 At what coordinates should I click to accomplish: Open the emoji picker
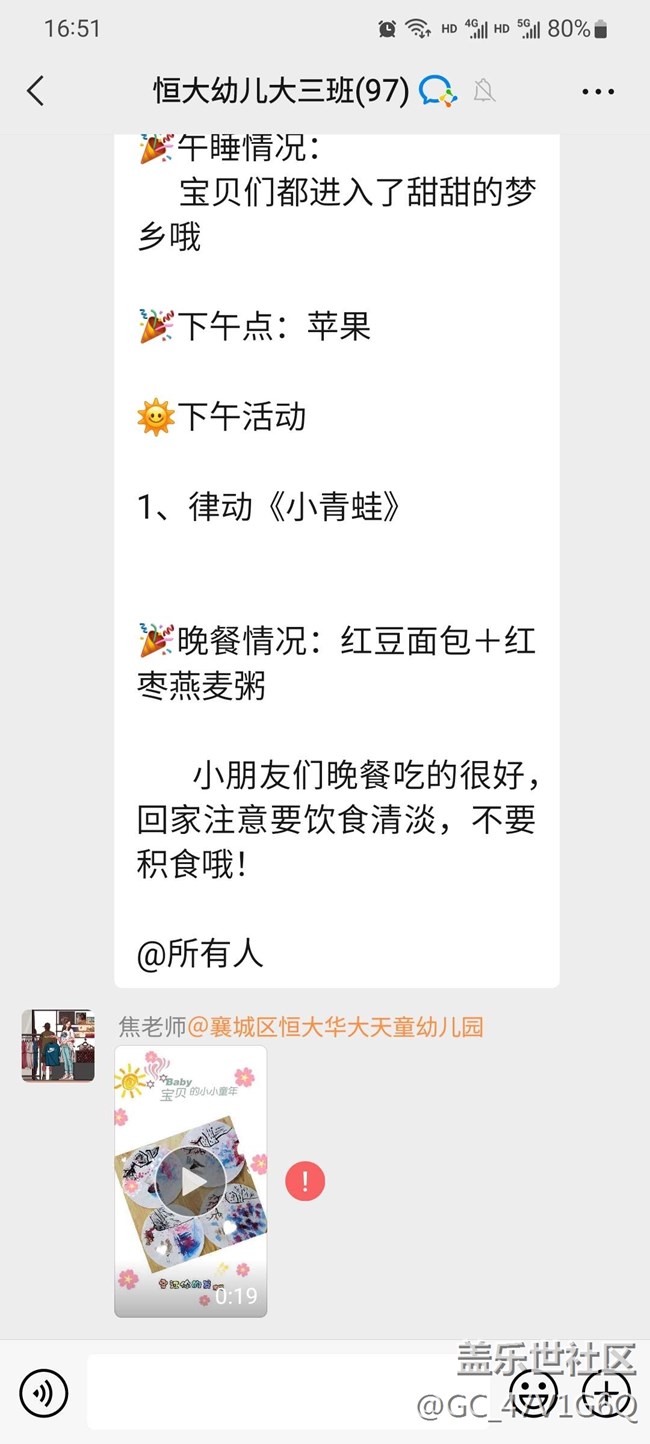(x=533, y=1391)
